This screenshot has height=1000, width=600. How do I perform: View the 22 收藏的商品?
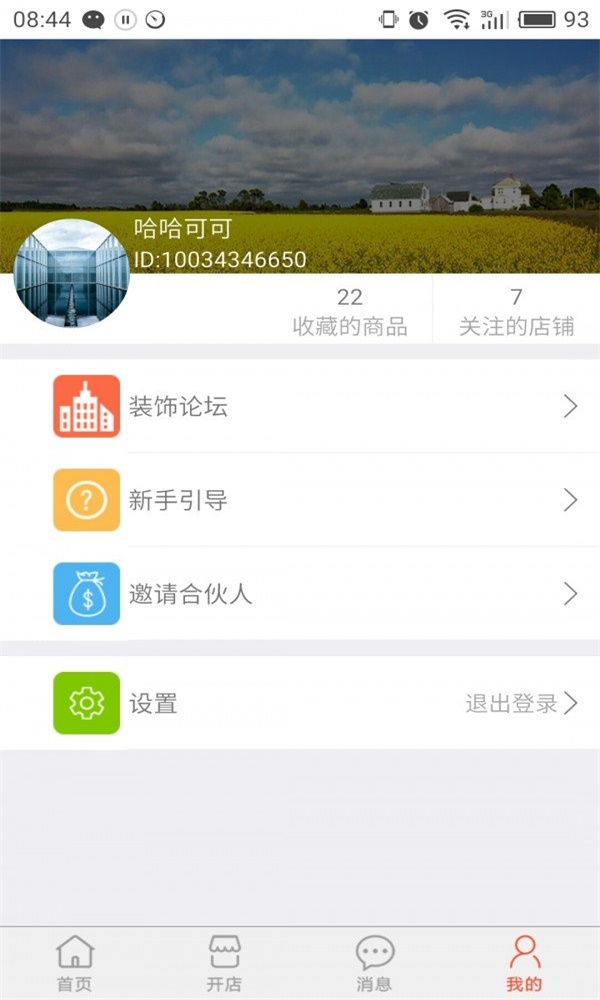click(x=349, y=311)
